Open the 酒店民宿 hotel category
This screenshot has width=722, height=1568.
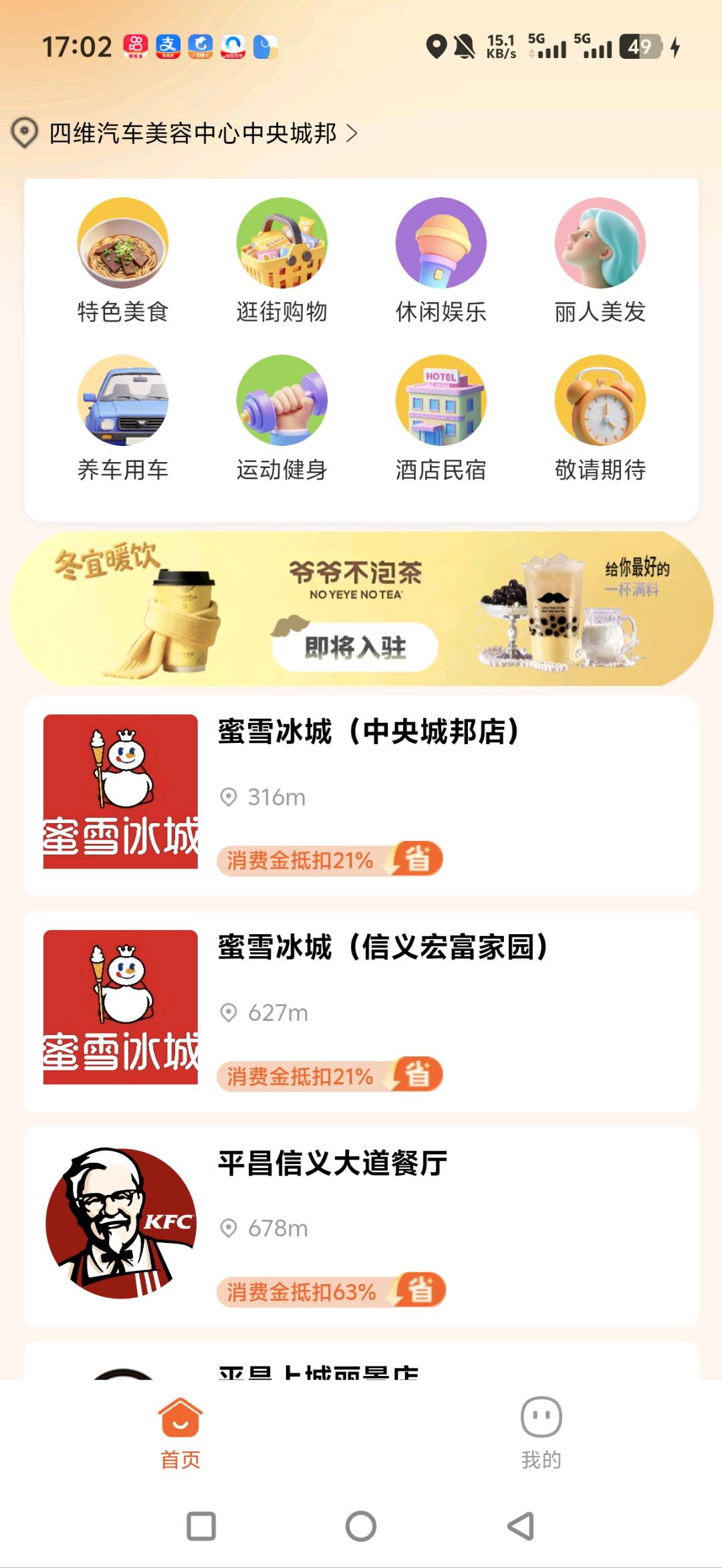tap(441, 418)
